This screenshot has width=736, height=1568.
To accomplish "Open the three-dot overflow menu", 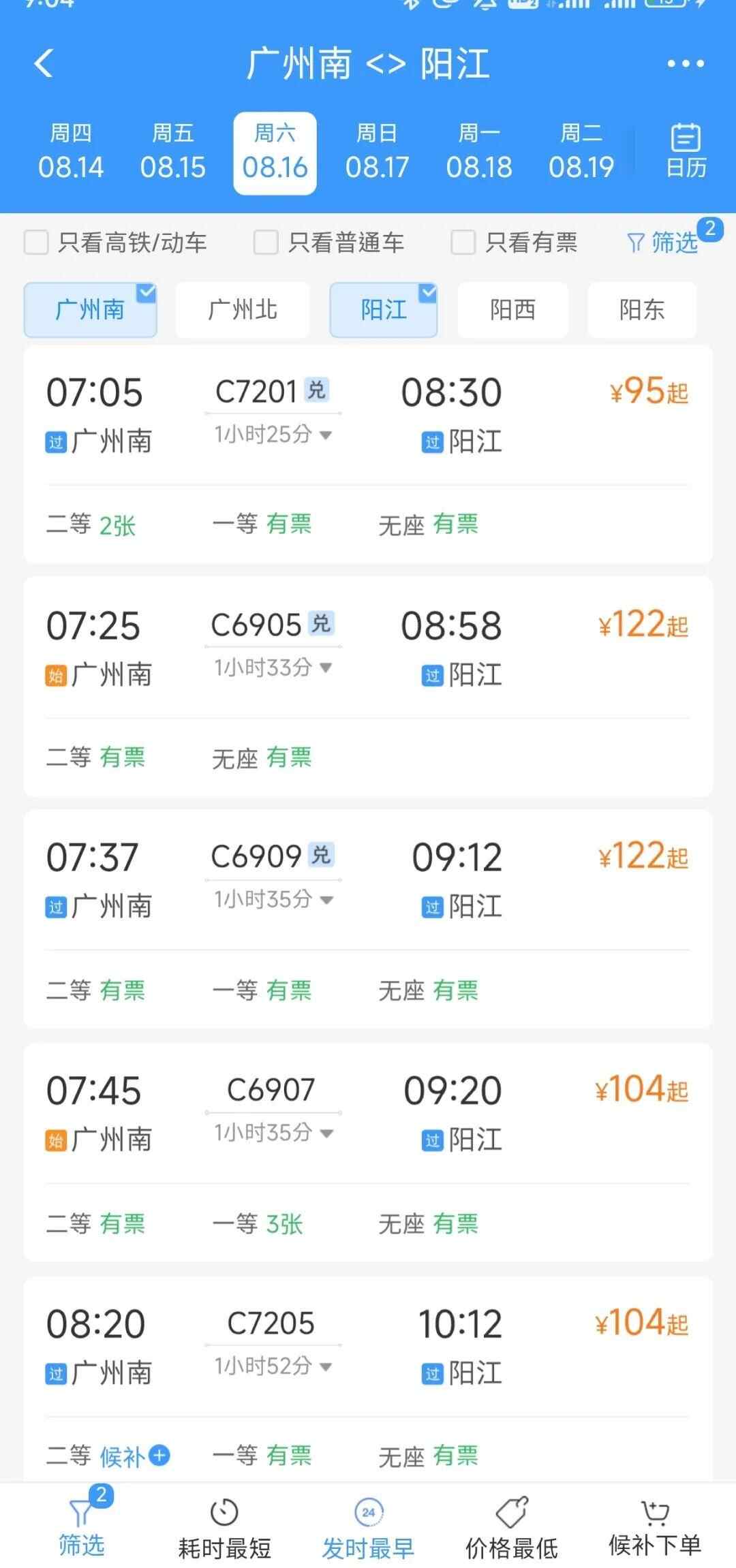I will pos(685,64).
